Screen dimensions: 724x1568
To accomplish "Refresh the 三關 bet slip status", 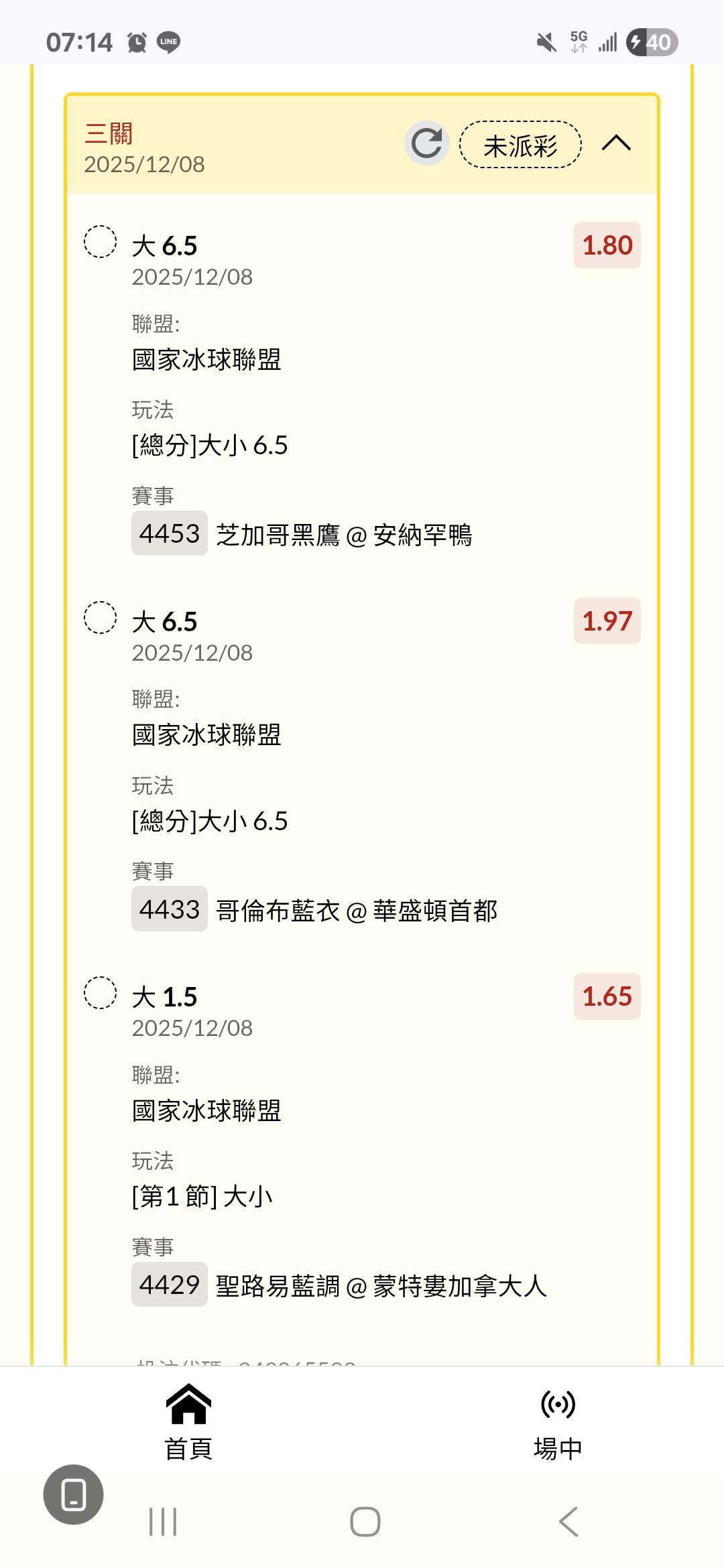I will point(426,143).
